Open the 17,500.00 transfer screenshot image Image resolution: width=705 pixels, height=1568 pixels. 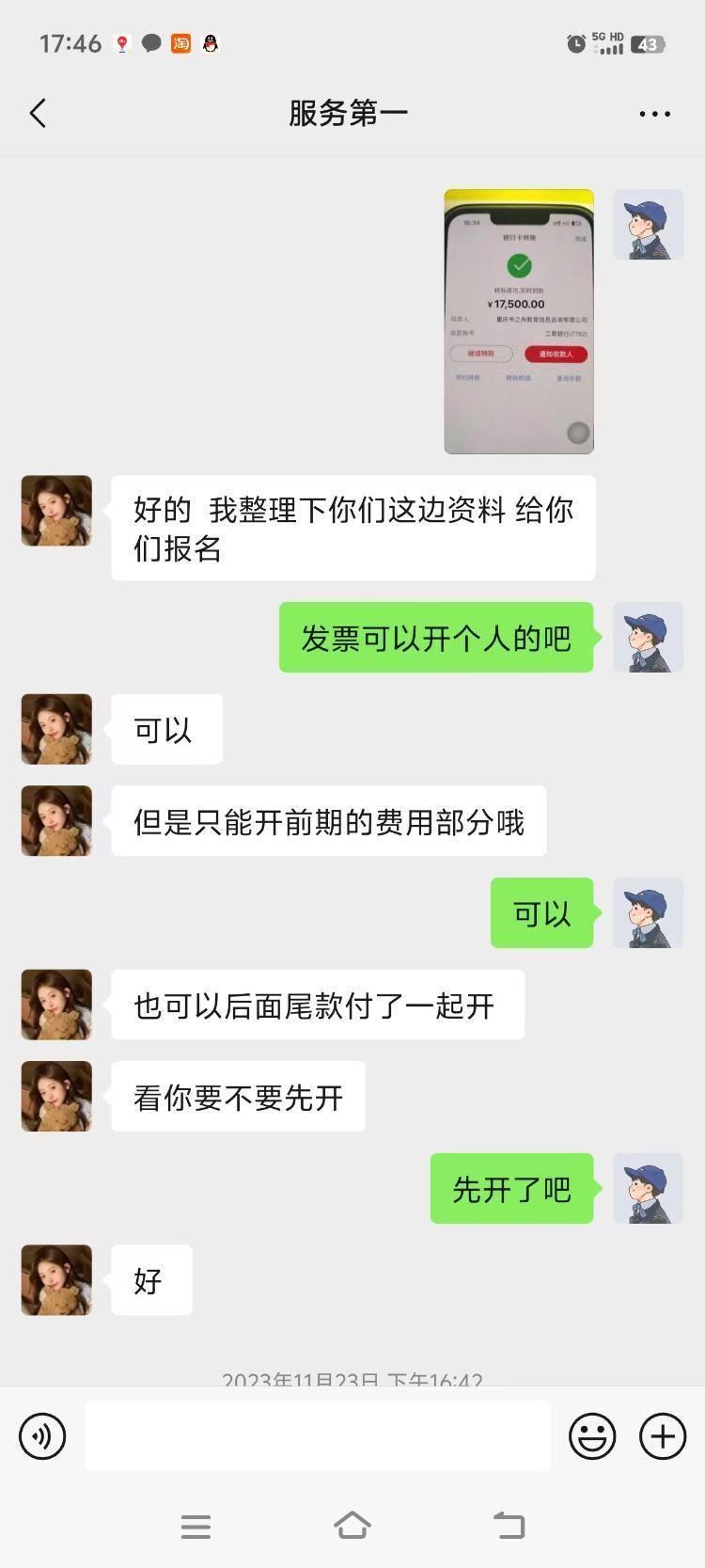(519, 322)
